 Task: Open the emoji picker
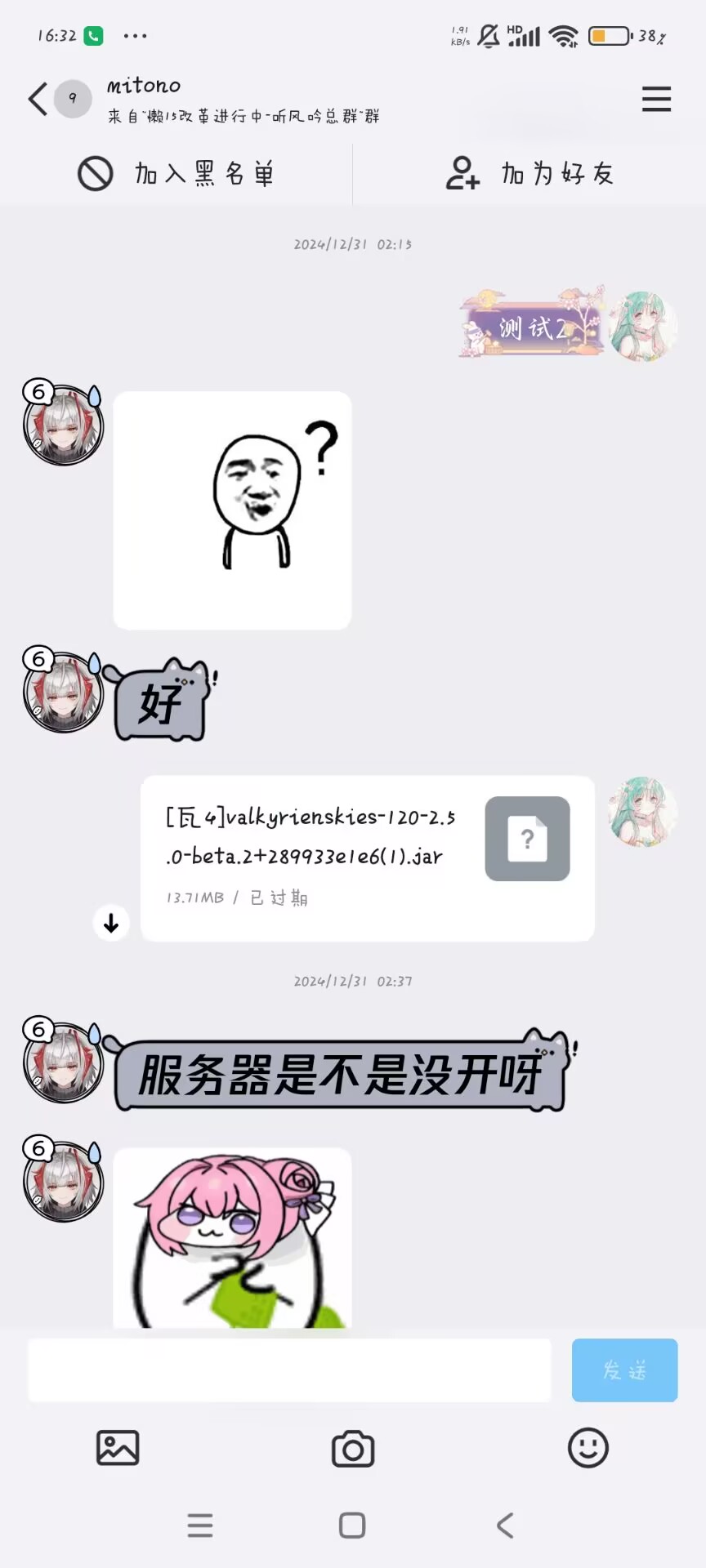click(588, 1448)
